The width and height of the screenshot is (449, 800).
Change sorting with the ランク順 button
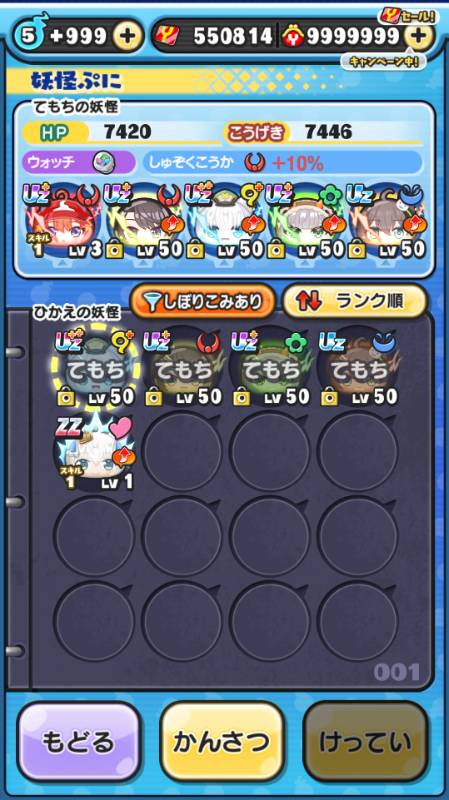click(x=355, y=302)
